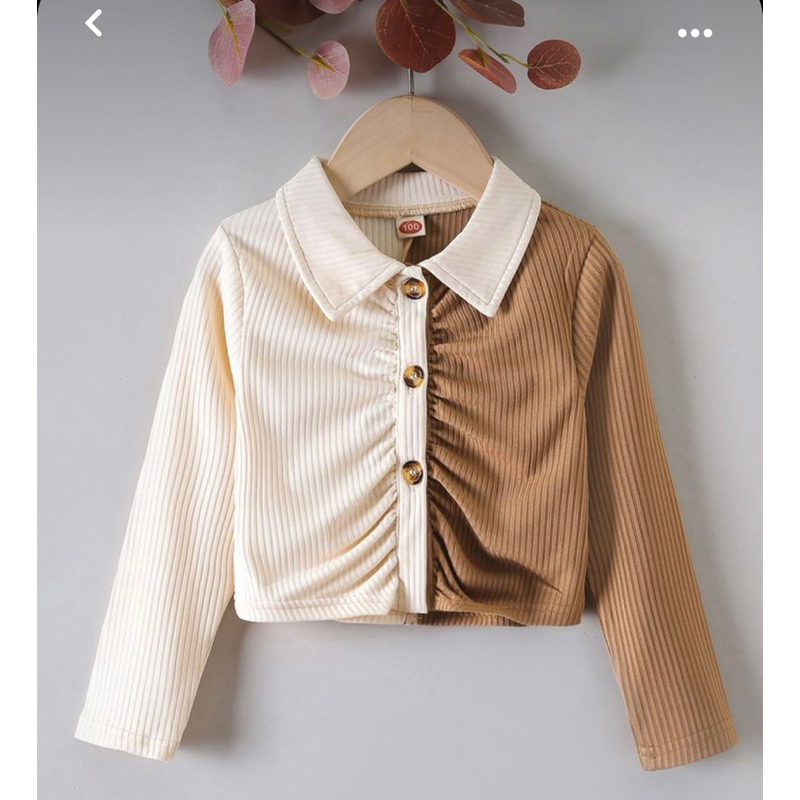Open the three-dot overflow menu
This screenshot has height=800, width=800.
(x=695, y=33)
